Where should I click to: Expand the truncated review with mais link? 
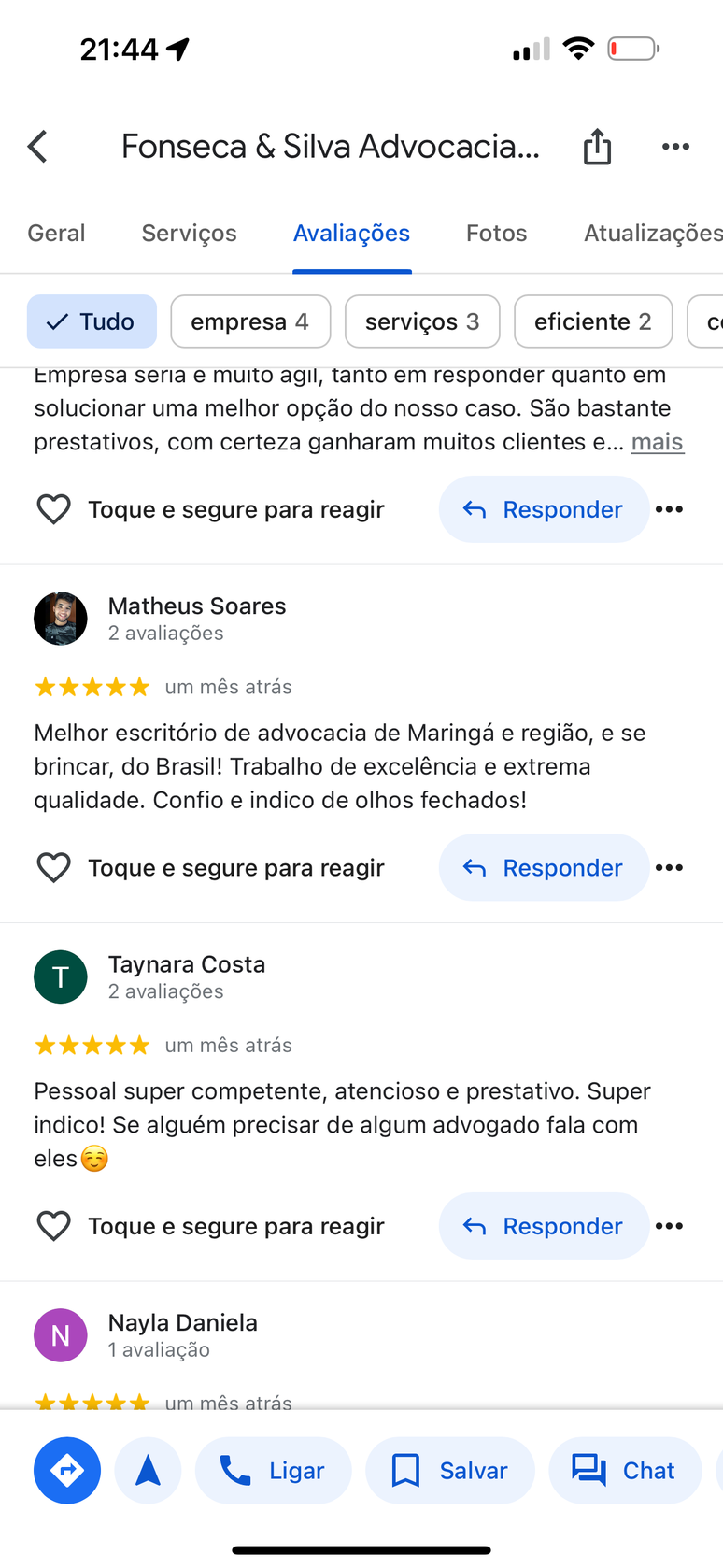pyautogui.click(x=658, y=442)
